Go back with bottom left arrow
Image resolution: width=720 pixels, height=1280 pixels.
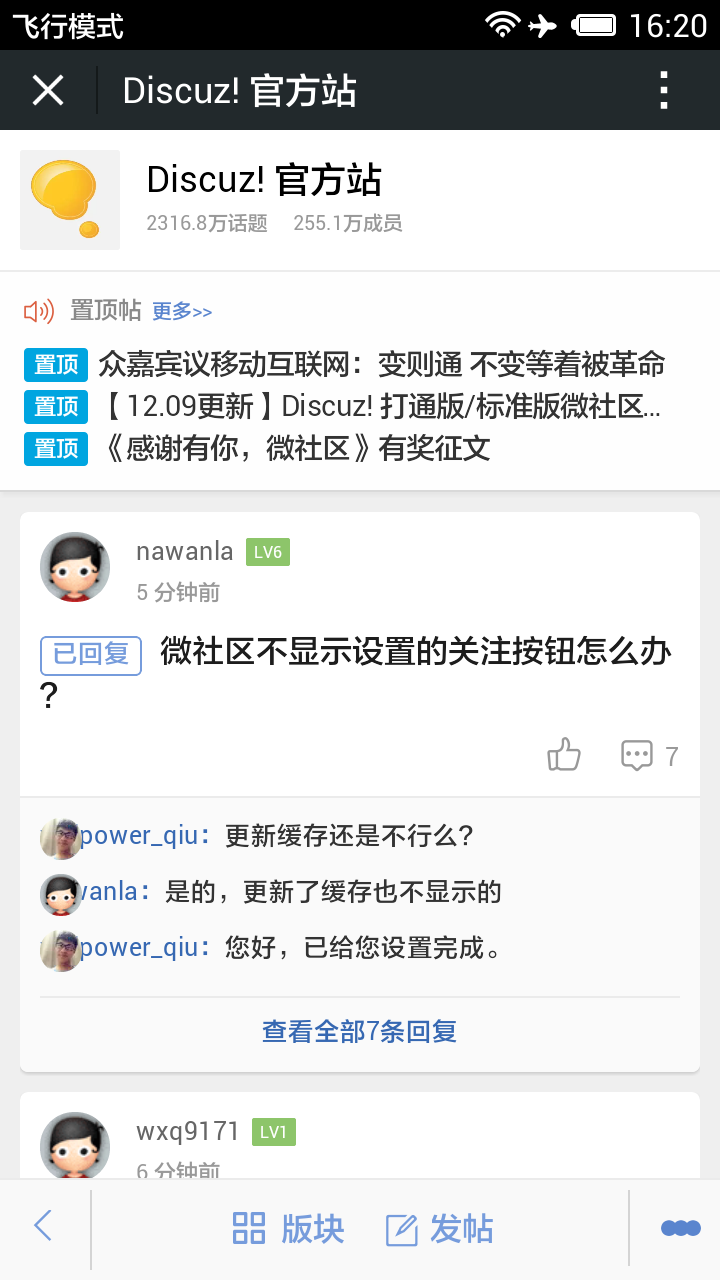[x=43, y=1226]
